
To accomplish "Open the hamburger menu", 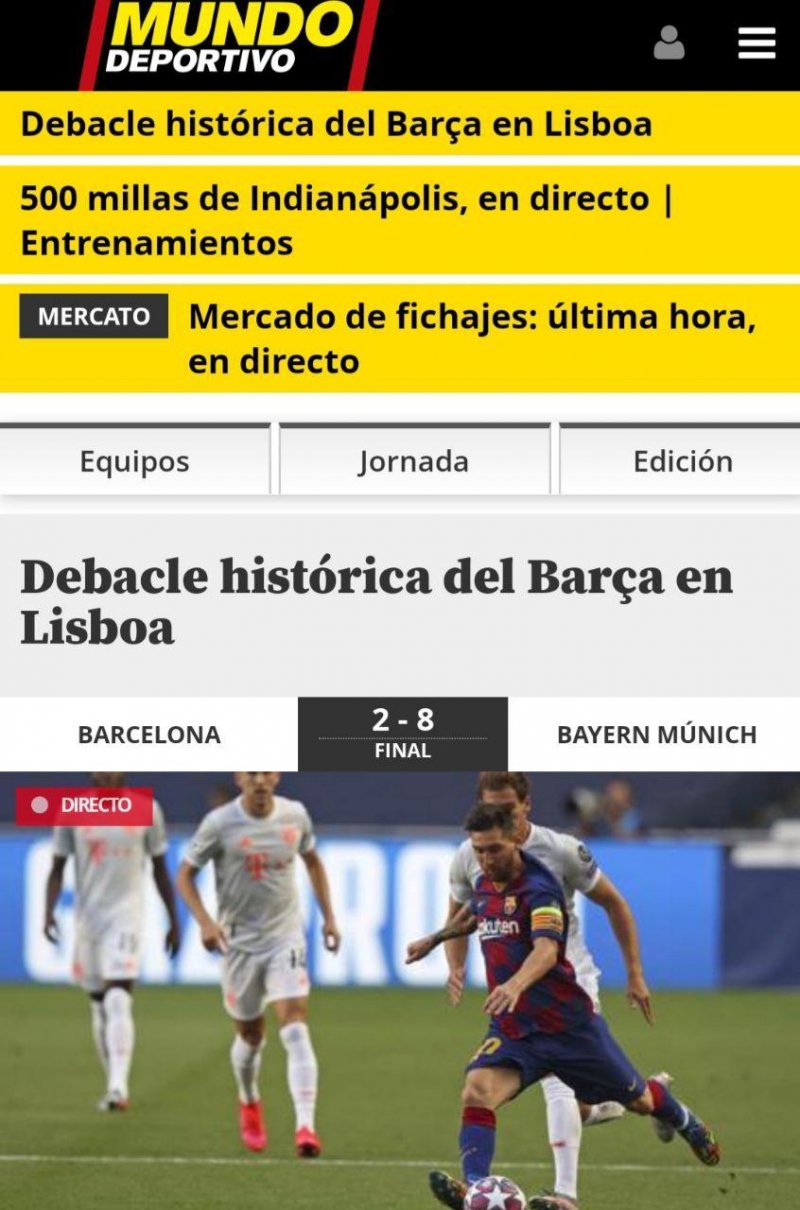I will pos(756,43).
